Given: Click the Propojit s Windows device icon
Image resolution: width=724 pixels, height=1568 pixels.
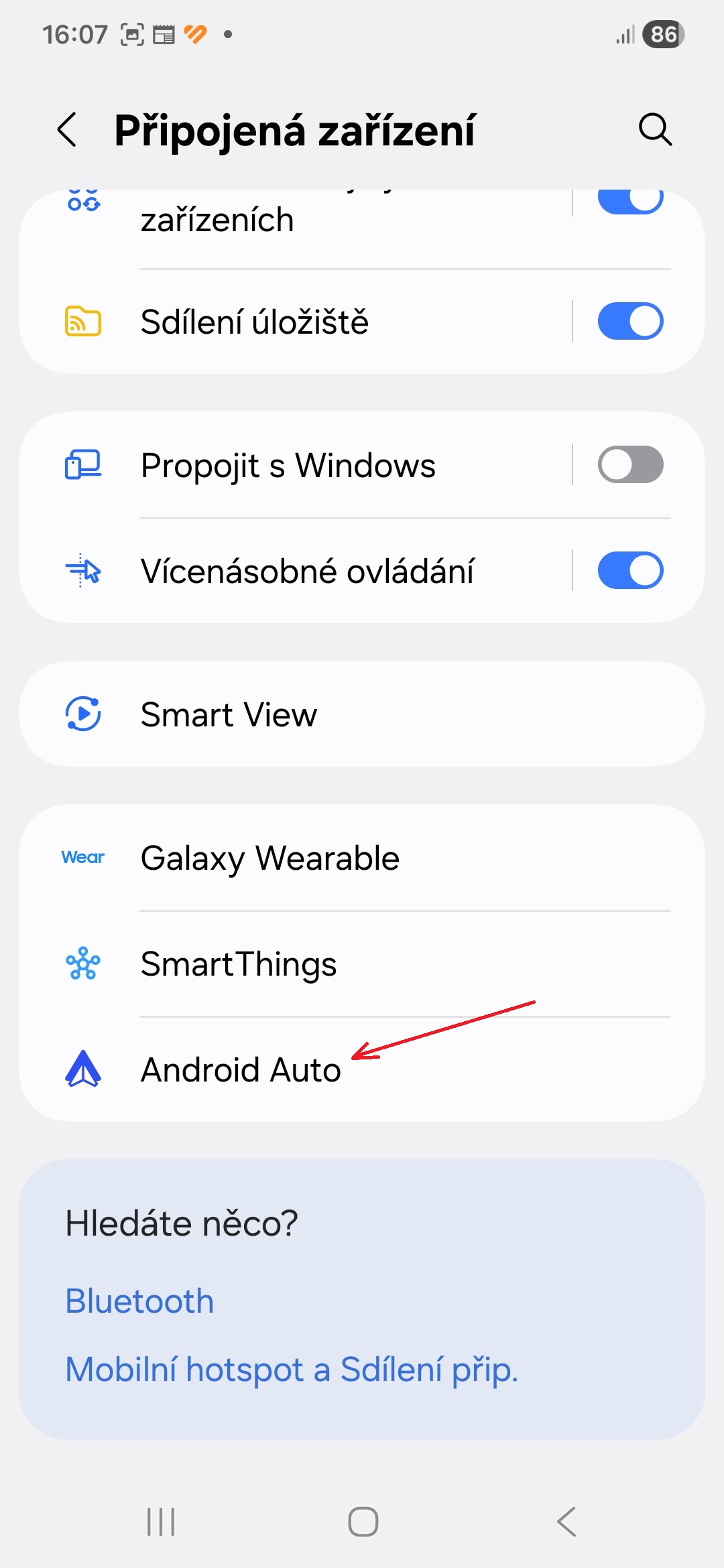Looking at the screenshot, I should coord(82,464).
